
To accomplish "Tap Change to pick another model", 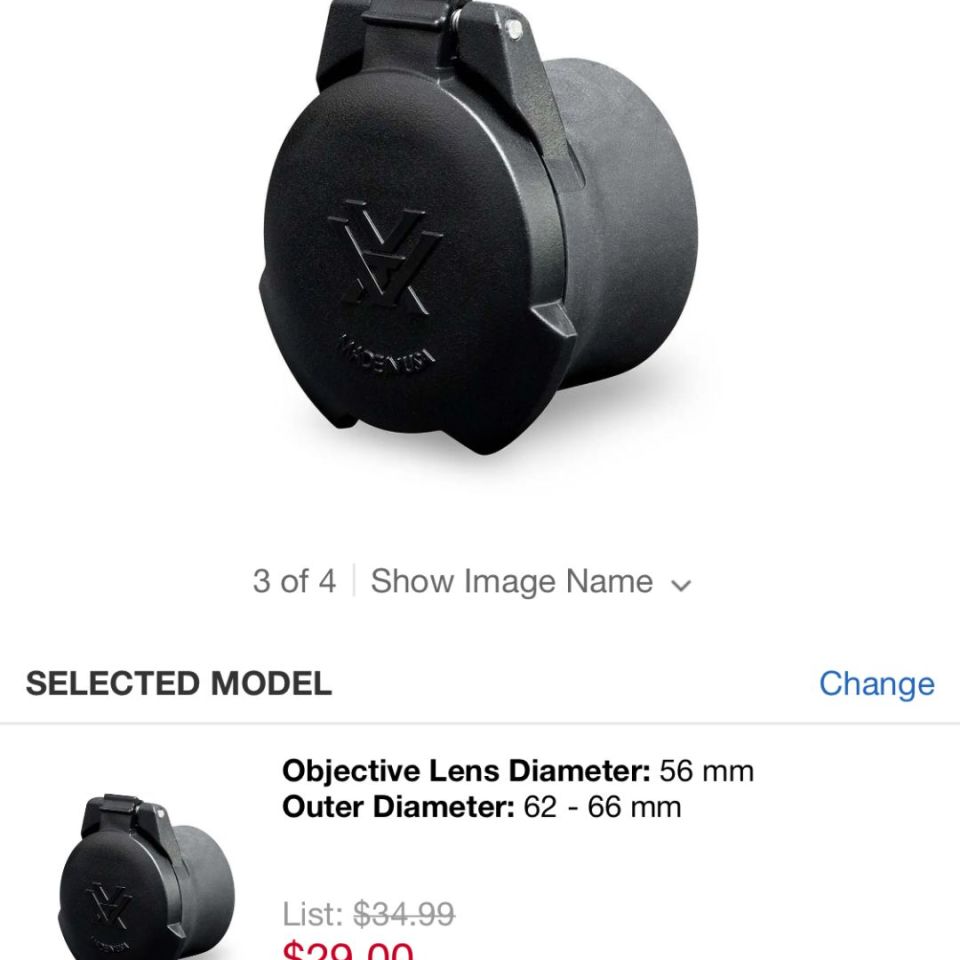I will [x=876, y=684].
